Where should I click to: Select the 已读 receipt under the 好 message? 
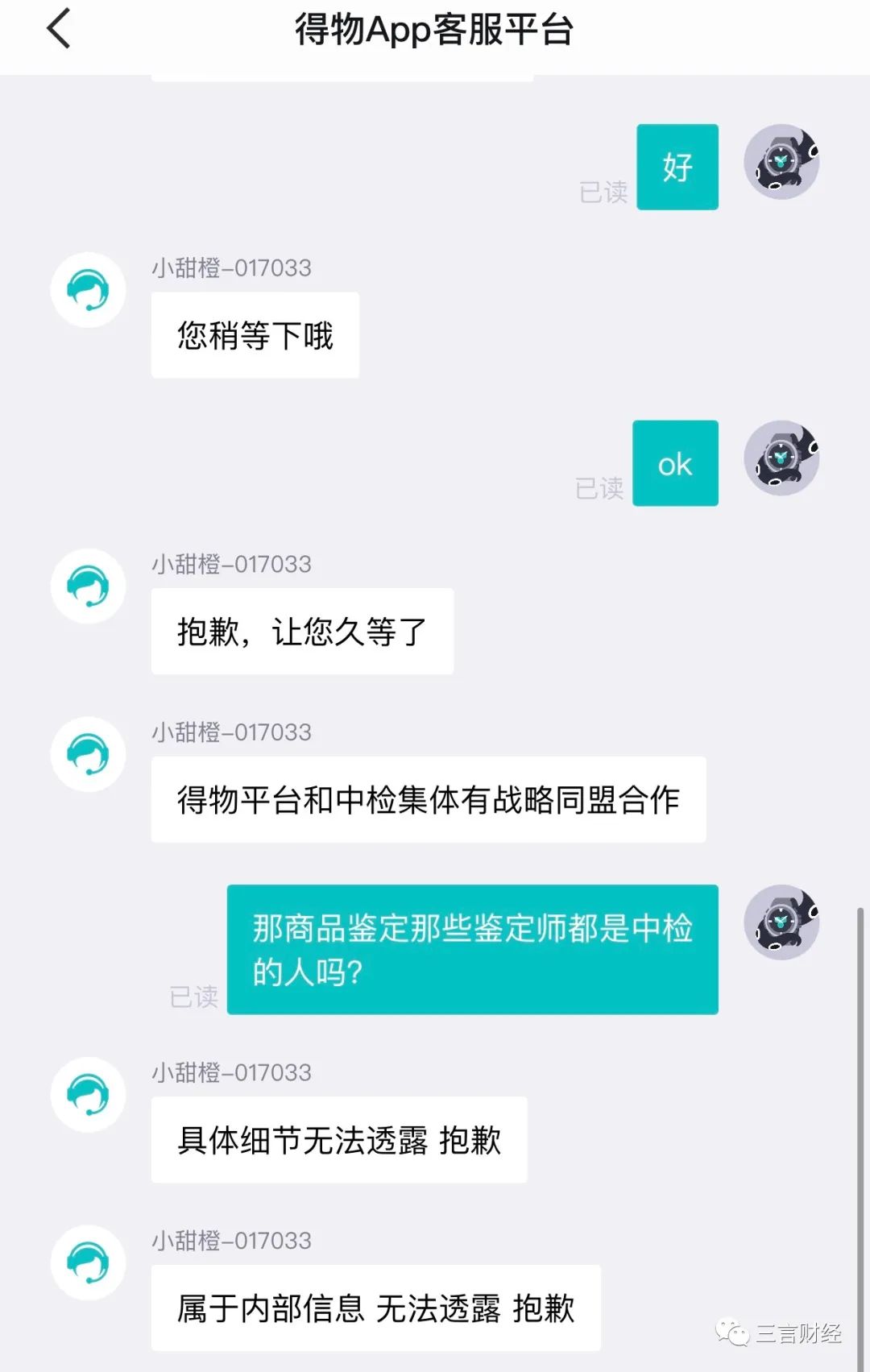(603, 192)
